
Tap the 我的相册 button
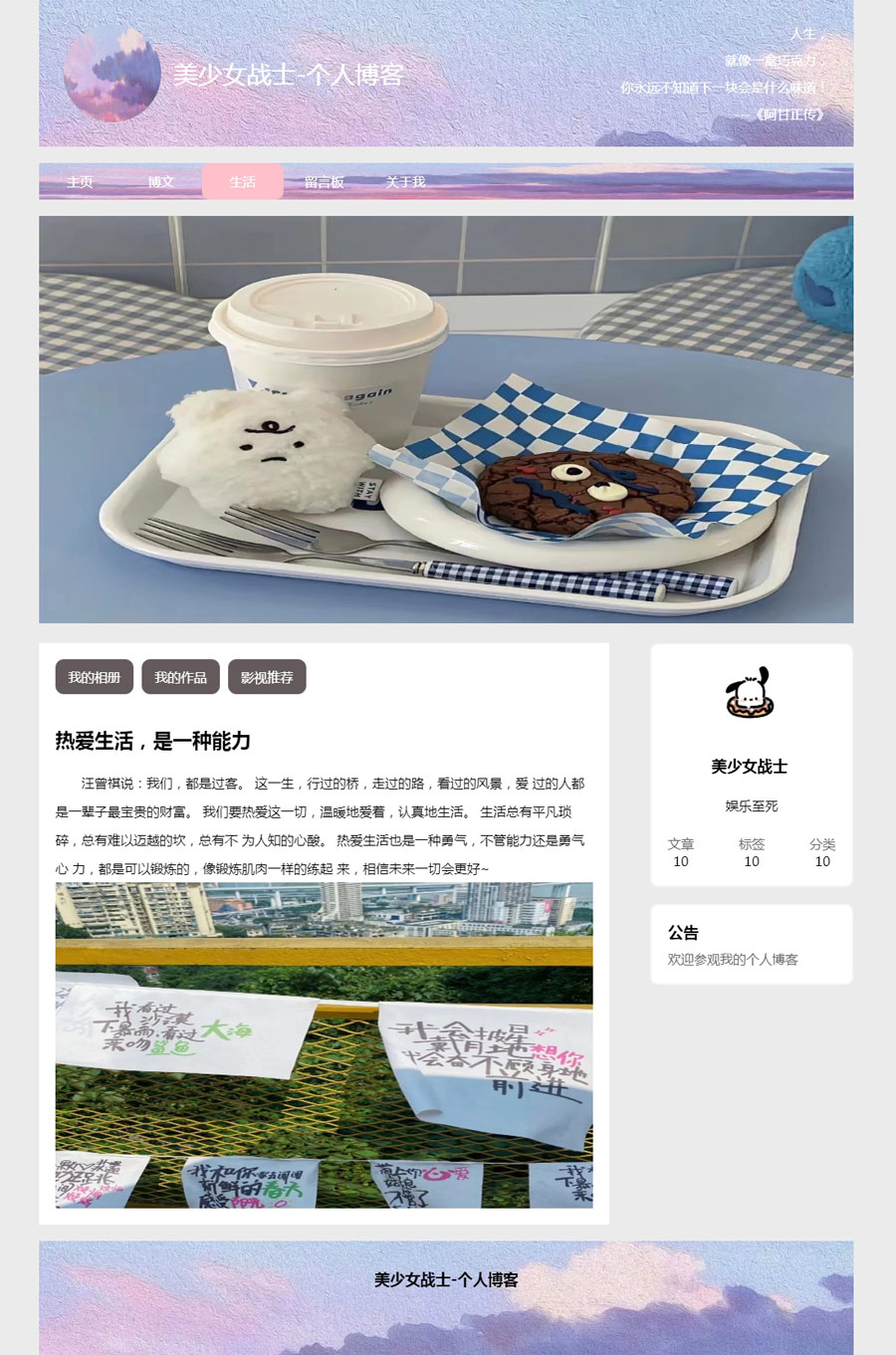coord(95,677)
